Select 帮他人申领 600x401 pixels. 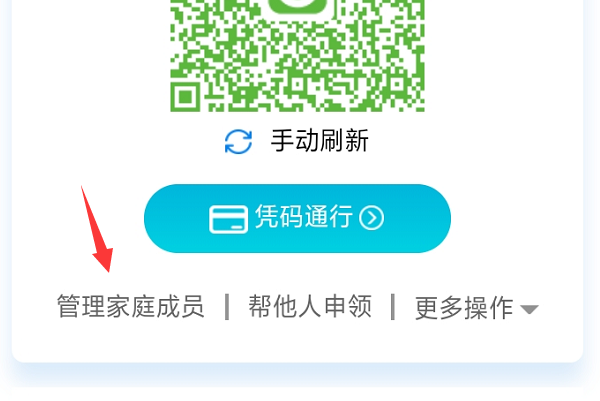point(310,307)
